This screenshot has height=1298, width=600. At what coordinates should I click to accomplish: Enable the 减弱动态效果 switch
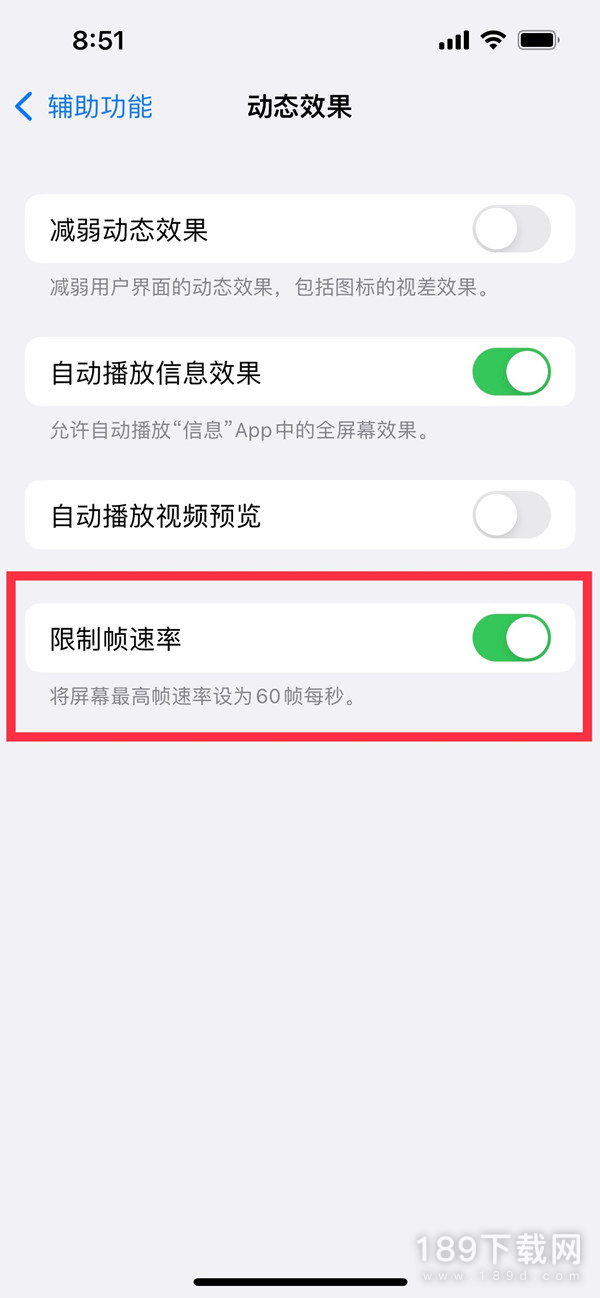[511, 229]
